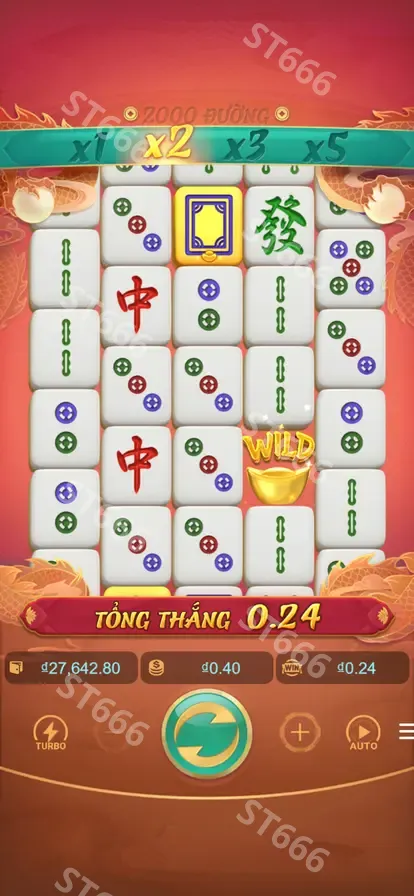Tap the green spin button
414x896 pixels.
point(207,734)
